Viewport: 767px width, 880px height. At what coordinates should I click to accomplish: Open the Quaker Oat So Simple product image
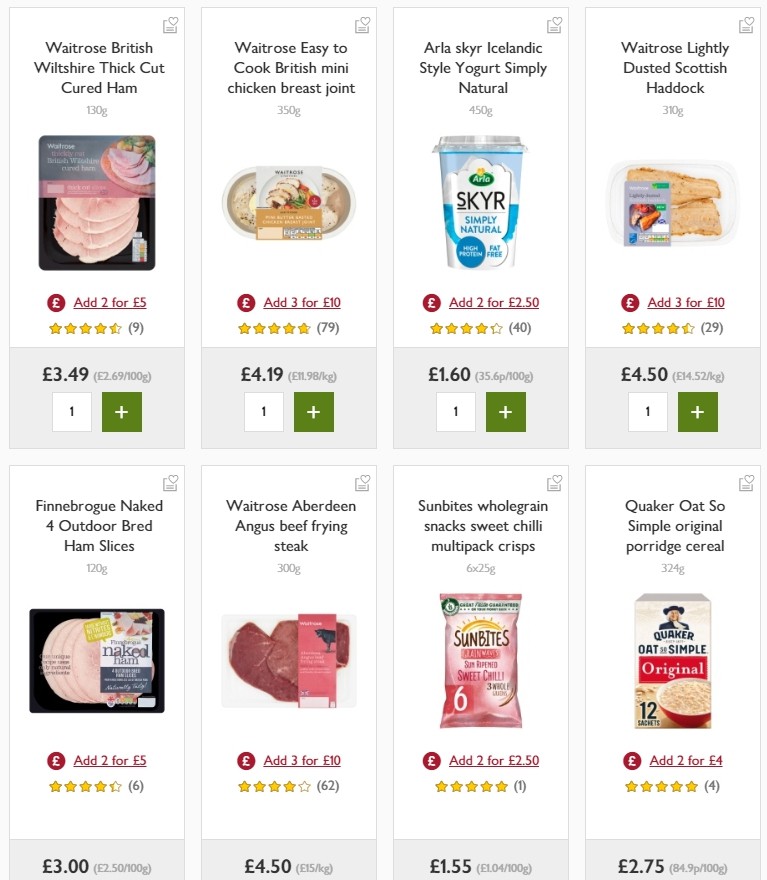coord(672,660)
